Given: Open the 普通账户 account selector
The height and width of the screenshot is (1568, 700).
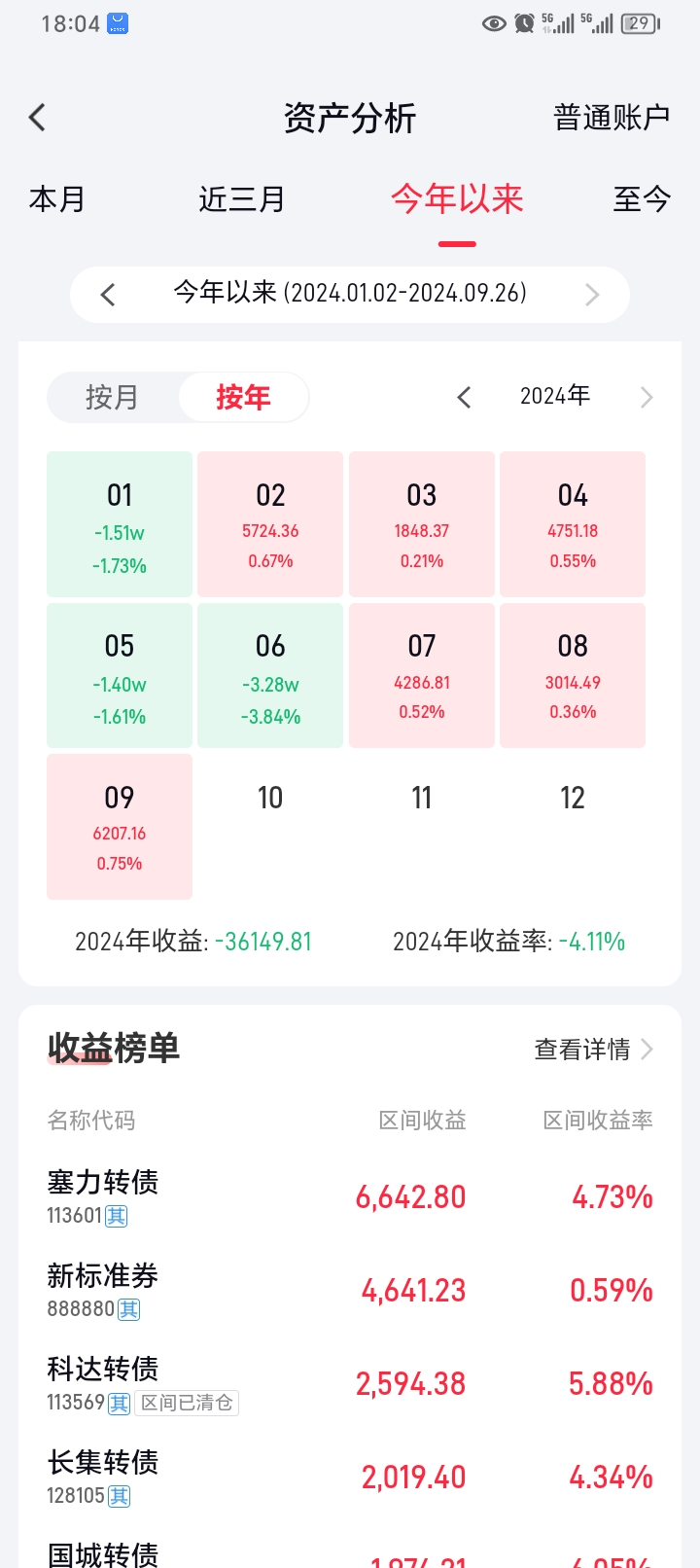Looking at the screenshot, I should pos(611,118).
